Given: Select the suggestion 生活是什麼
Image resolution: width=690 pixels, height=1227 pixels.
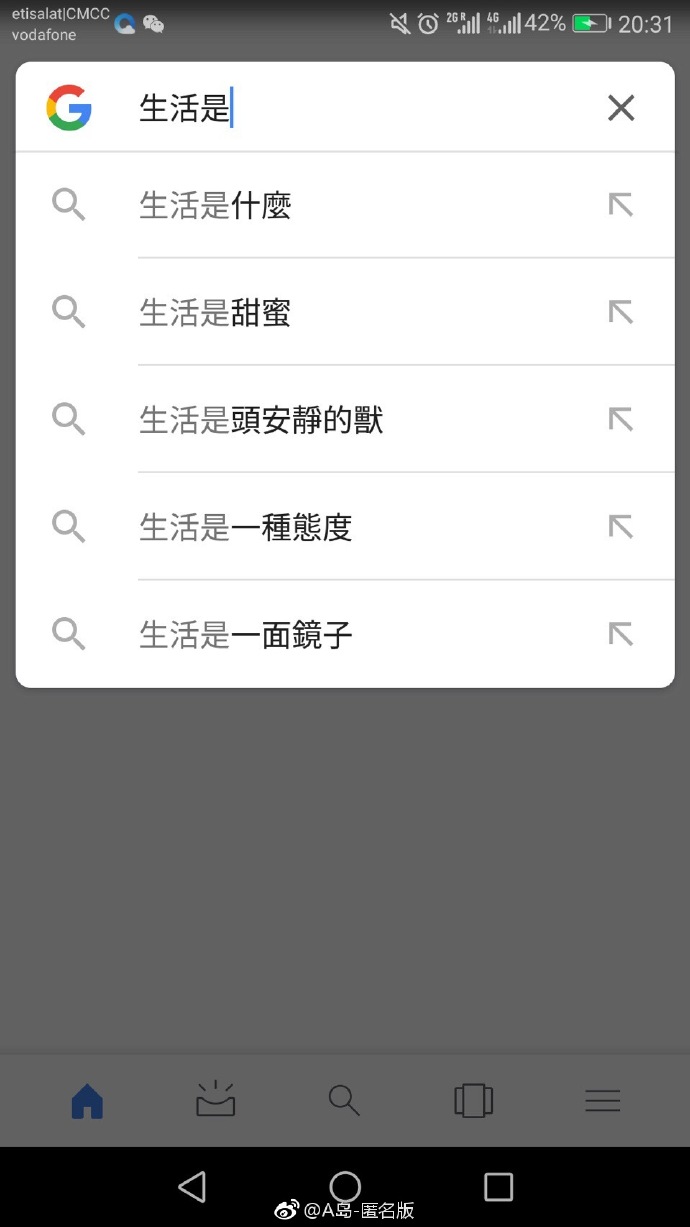Looking at the screenshot, I should coord(345,205).
